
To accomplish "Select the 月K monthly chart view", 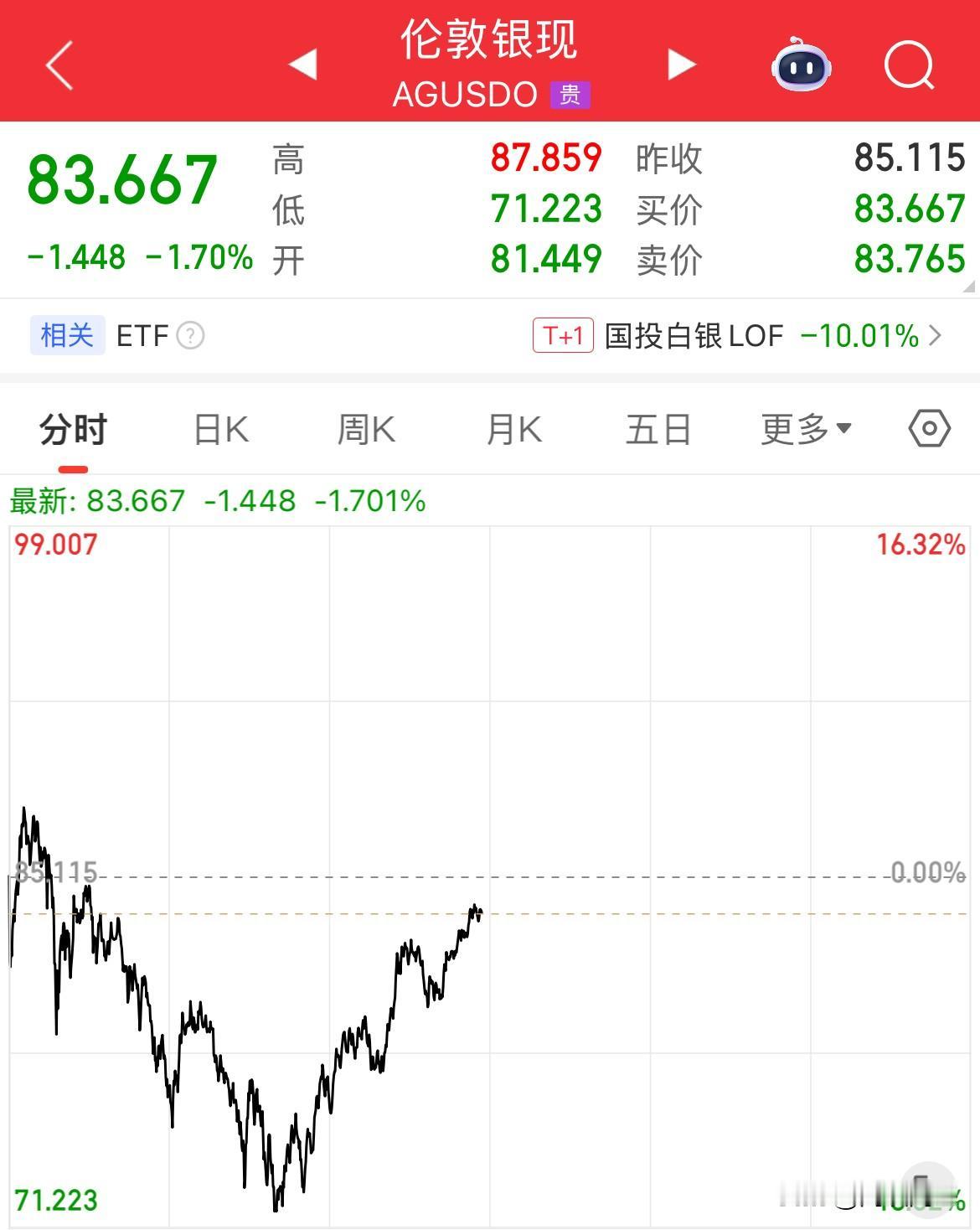I will (512, 427).
